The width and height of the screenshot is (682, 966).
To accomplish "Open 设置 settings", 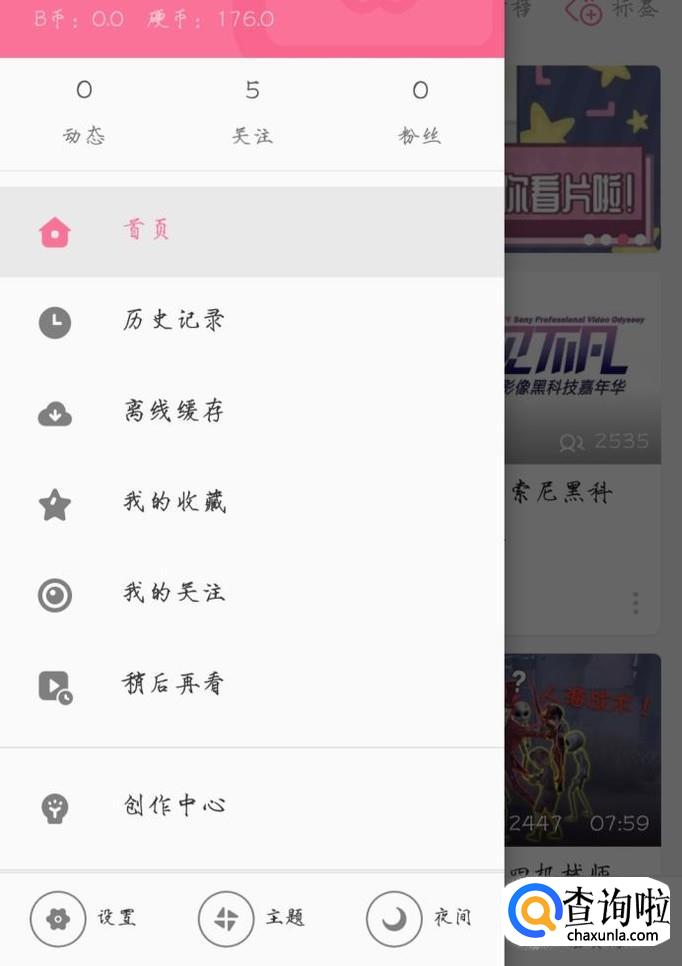I will (85, 918).
